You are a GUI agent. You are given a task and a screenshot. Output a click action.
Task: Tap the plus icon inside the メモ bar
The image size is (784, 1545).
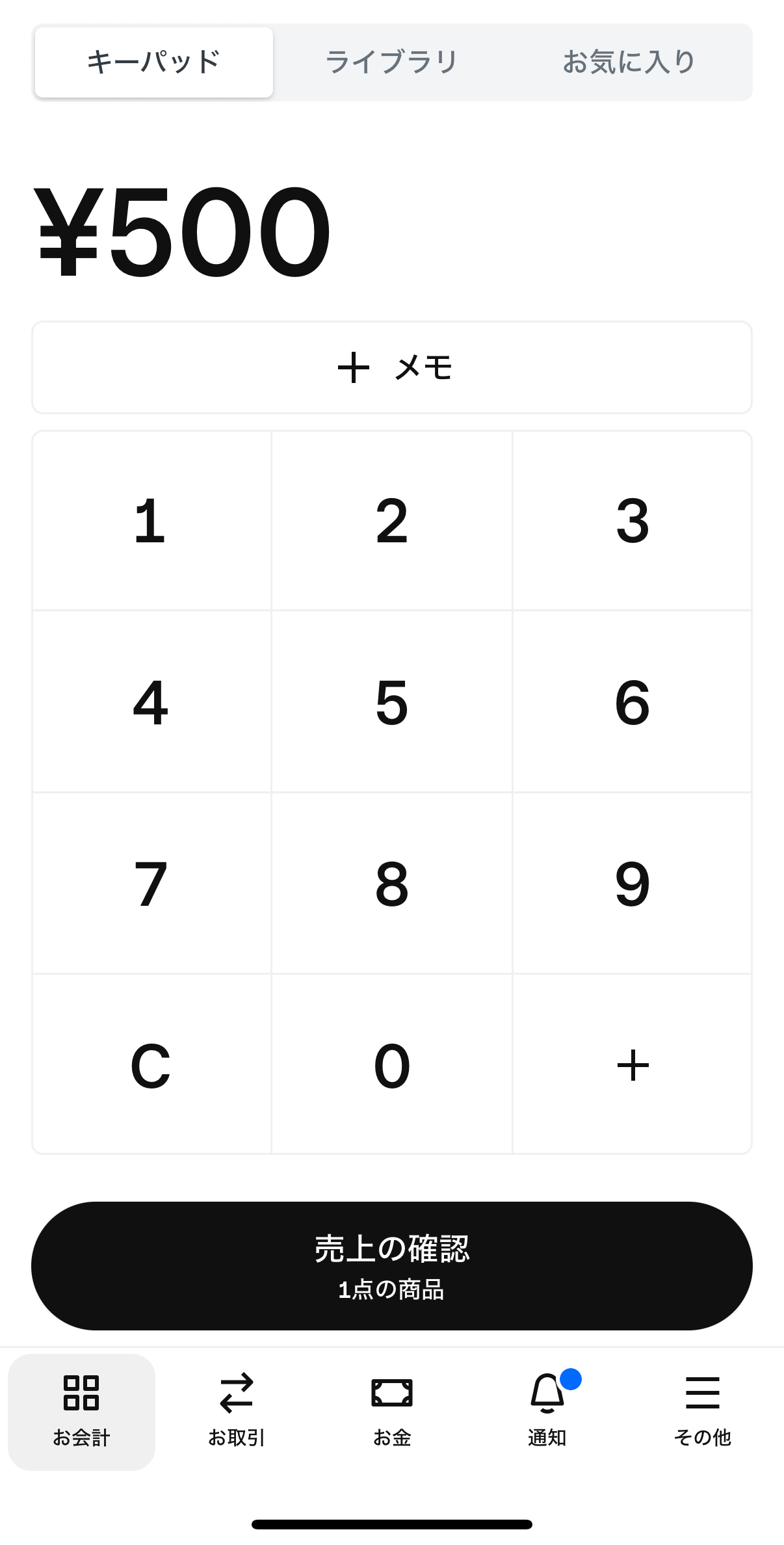pos(354,367)
